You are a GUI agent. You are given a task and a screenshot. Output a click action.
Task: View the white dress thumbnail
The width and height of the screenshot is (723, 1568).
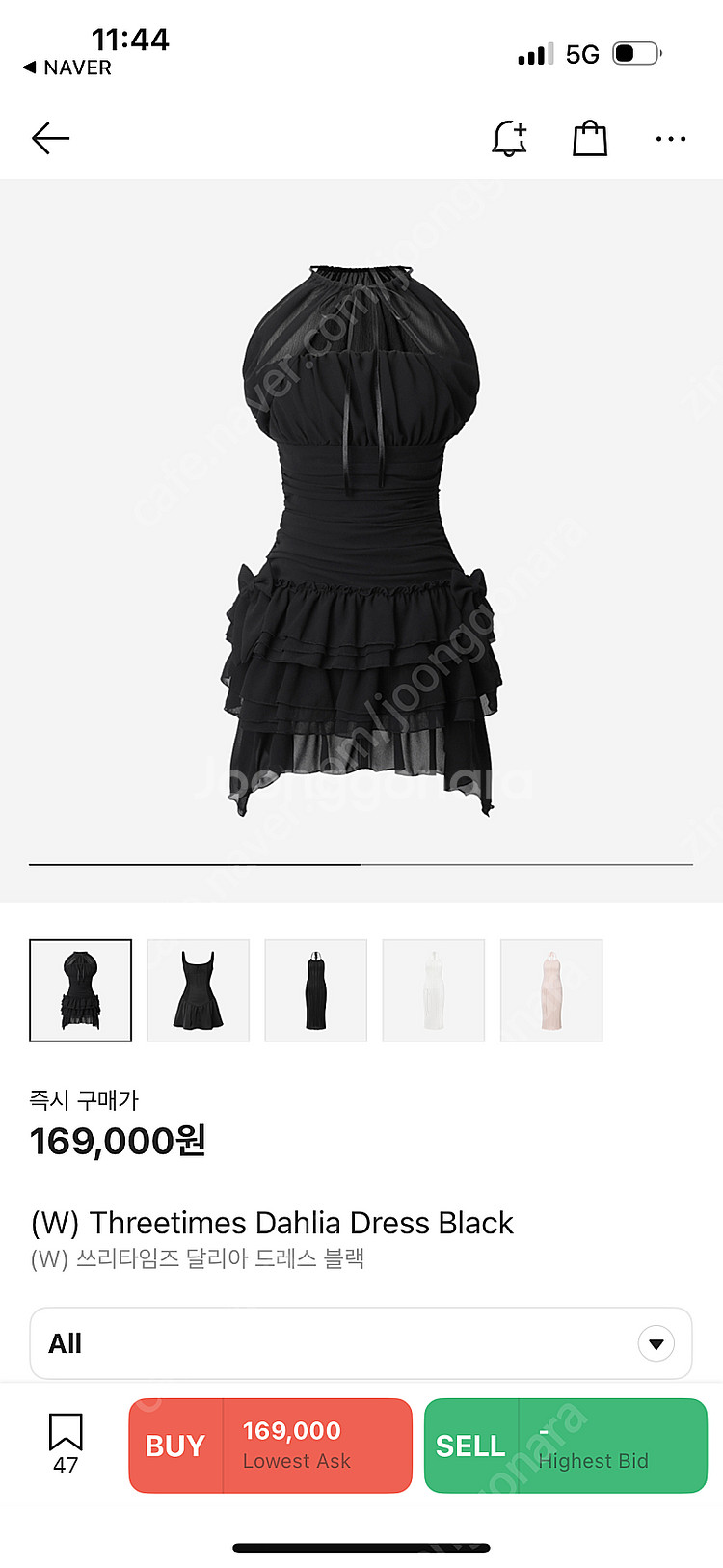click(434, 990)
